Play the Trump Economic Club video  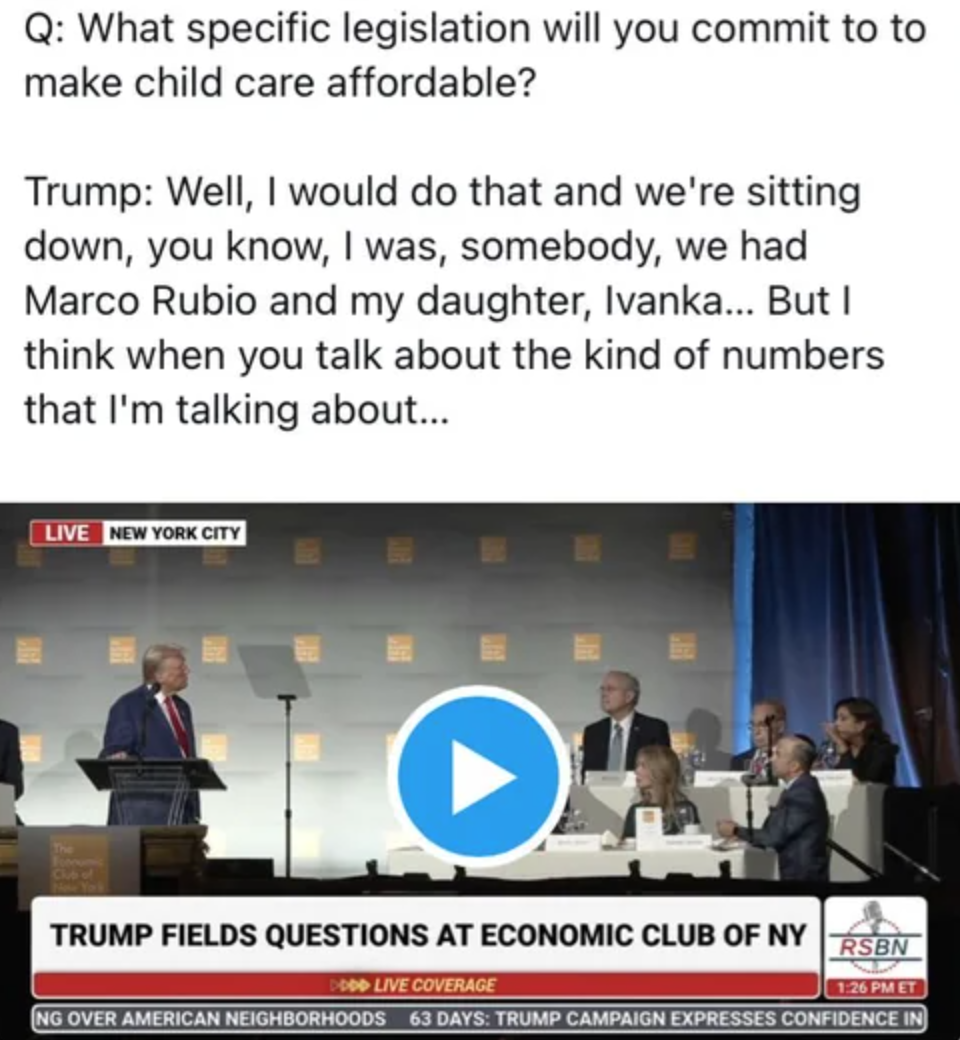coord(479,776)
